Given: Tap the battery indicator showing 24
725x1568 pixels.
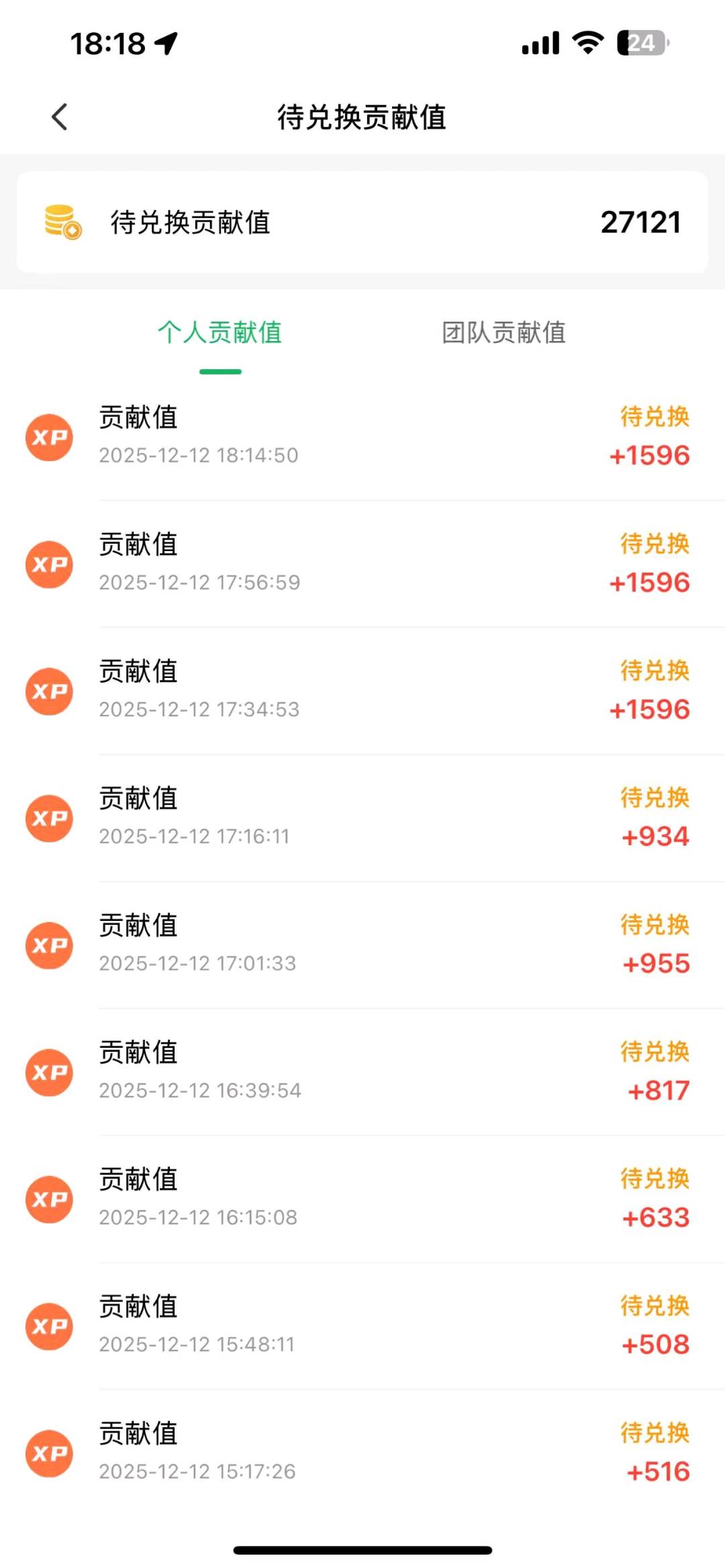Looking at the screenshot, I should [x=640, y=42].
